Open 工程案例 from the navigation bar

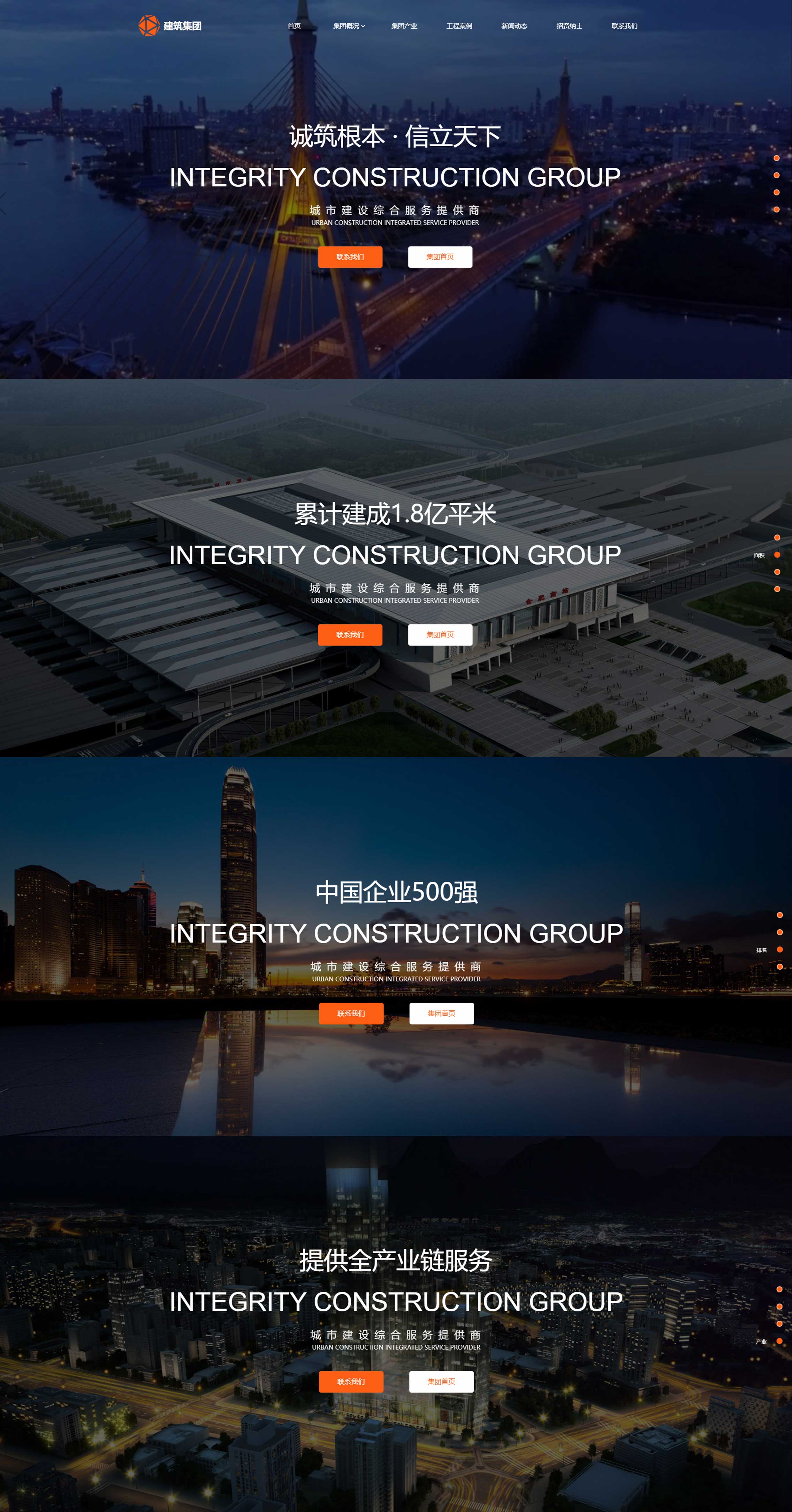tap(459, 26)
